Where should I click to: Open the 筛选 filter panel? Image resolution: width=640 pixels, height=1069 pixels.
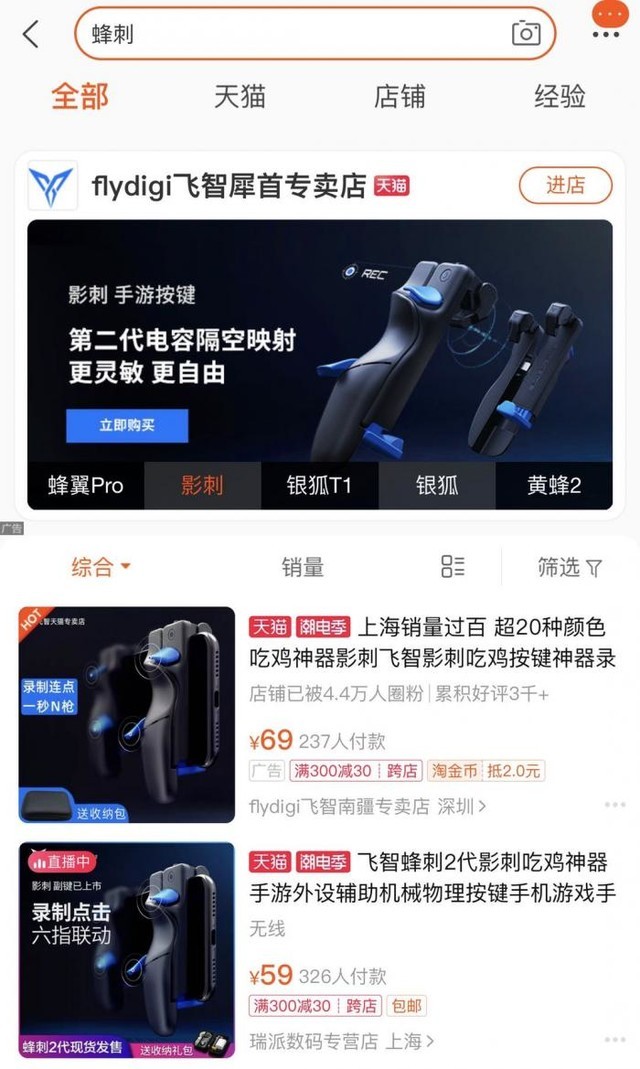point(570,568)
